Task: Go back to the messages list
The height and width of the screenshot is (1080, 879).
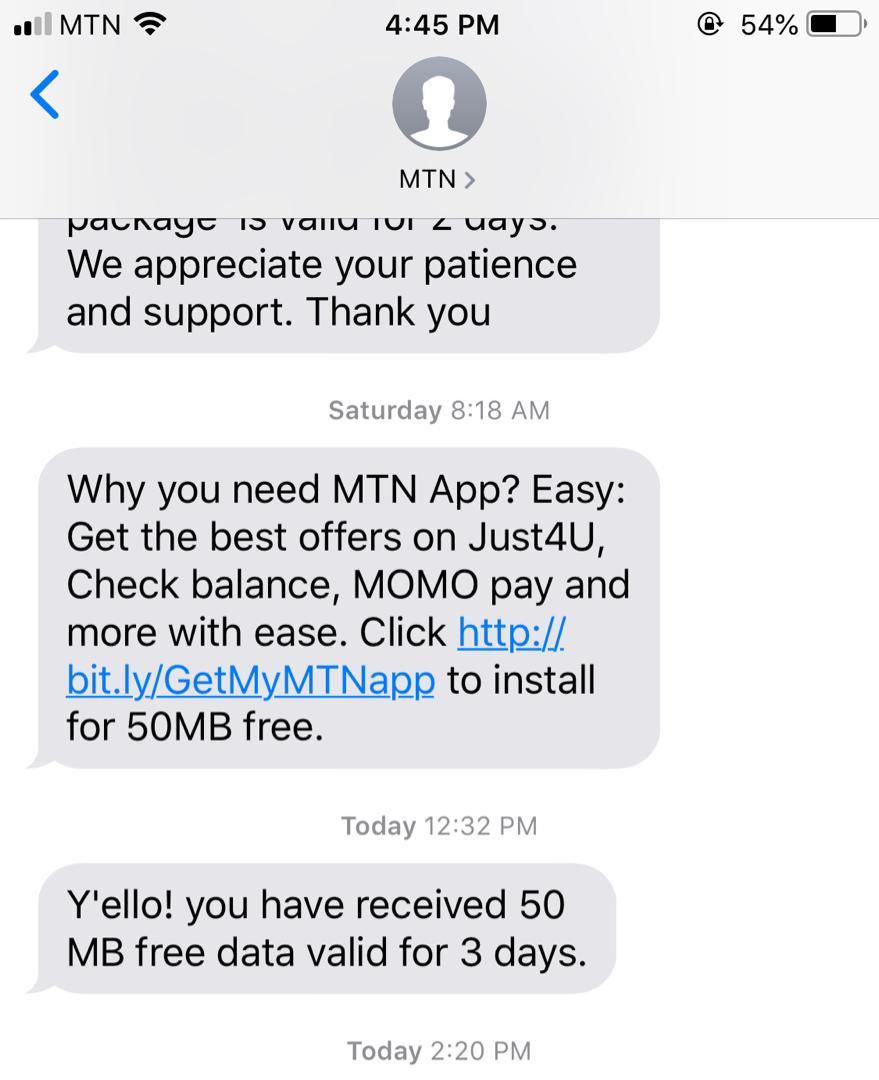Action: 45,95
